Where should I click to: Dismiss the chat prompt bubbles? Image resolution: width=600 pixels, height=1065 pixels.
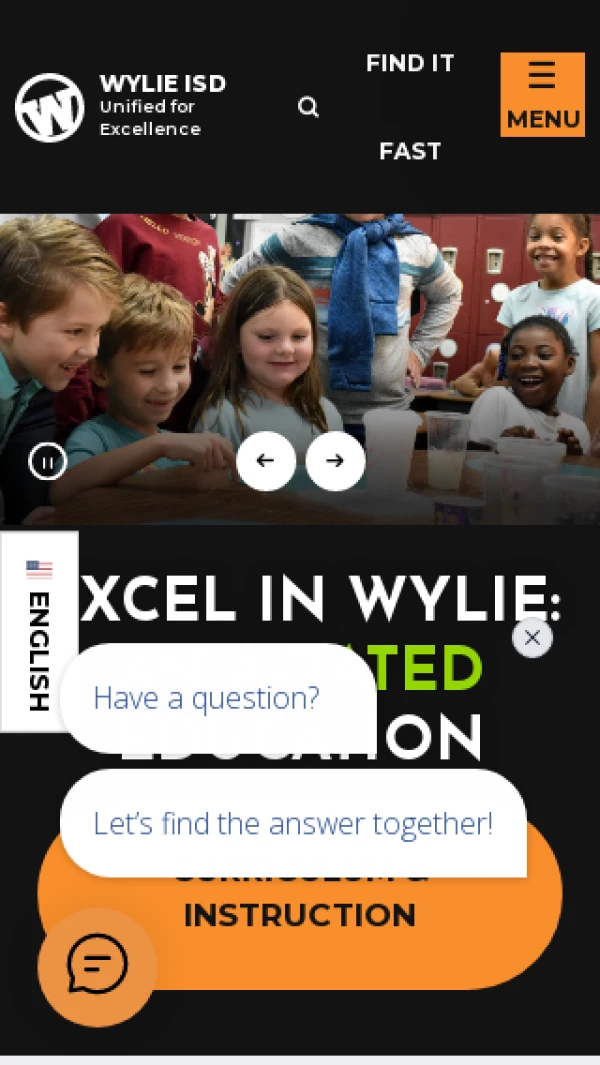(x=532, y=637)
